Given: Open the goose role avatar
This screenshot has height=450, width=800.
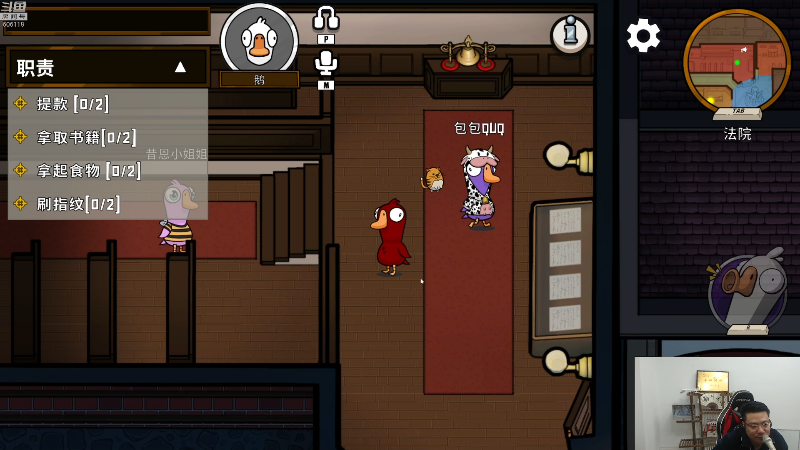Looking at the screenshot, I should (259, 40).
